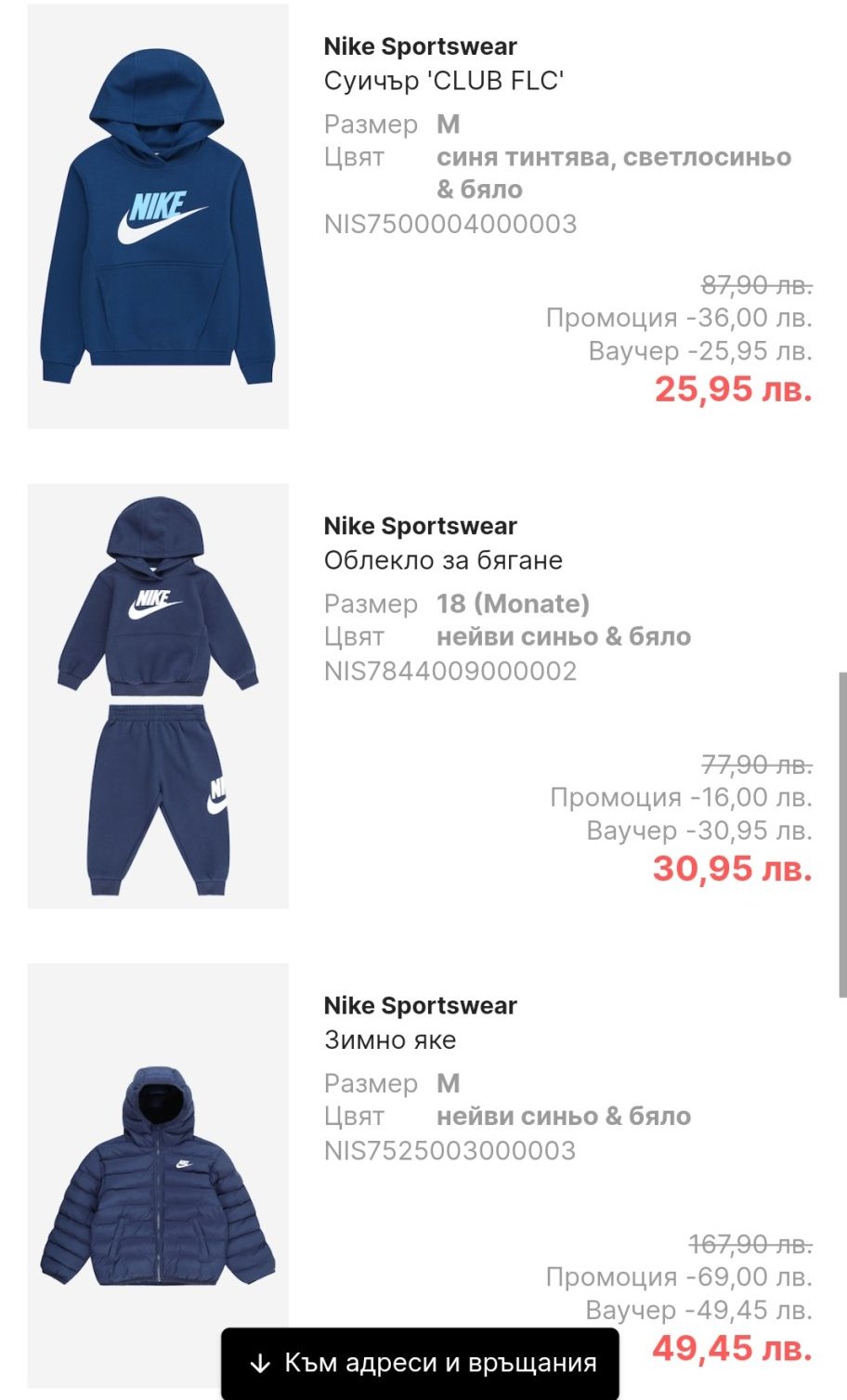Open the 'Облекло за бягане' tracksuit image
Image resolution: width=847 pixels, height=1400 pixels.
[x=158, y=696]
